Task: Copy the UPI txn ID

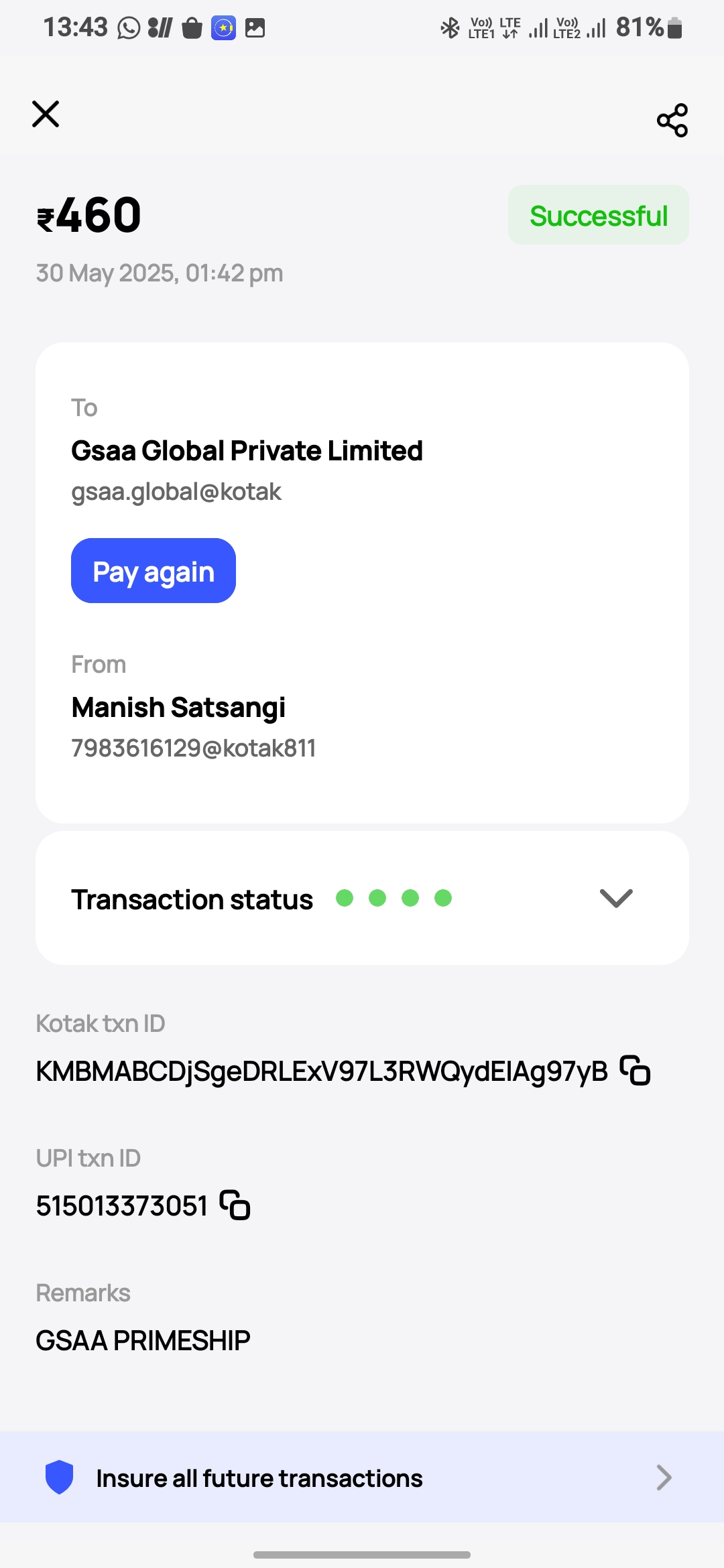Action: [x=235, y=1205]
